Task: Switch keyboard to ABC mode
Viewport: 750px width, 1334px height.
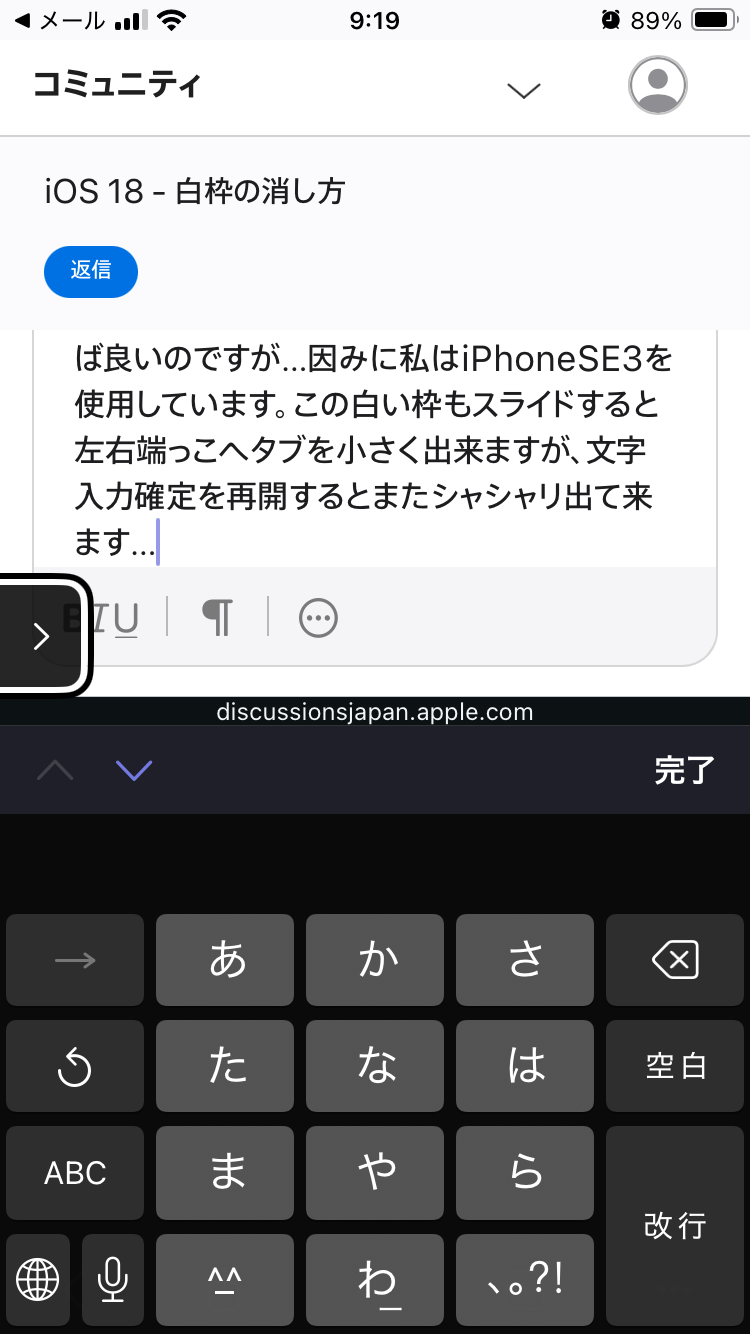Action: click(75, 1172)
